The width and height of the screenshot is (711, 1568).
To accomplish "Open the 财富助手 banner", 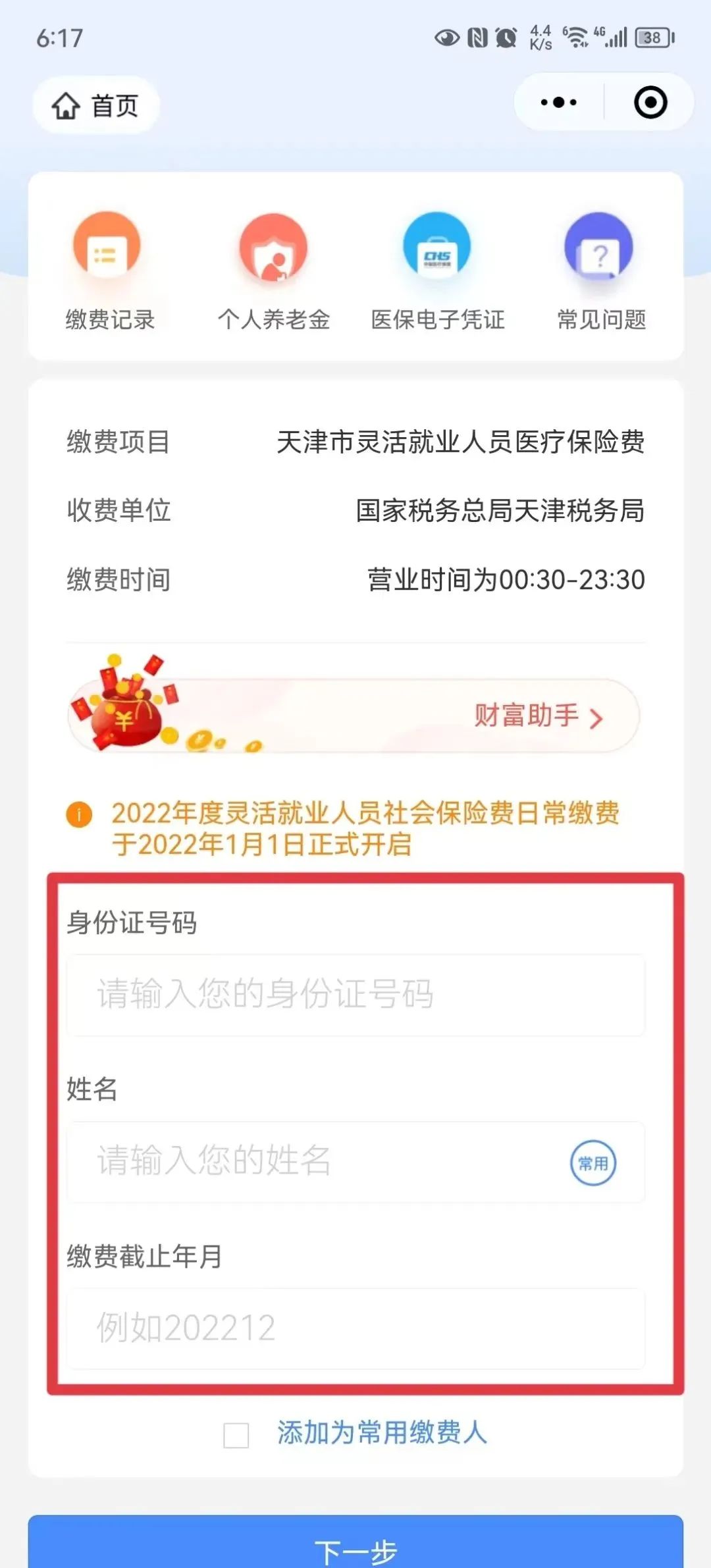I will click(354, 715).
